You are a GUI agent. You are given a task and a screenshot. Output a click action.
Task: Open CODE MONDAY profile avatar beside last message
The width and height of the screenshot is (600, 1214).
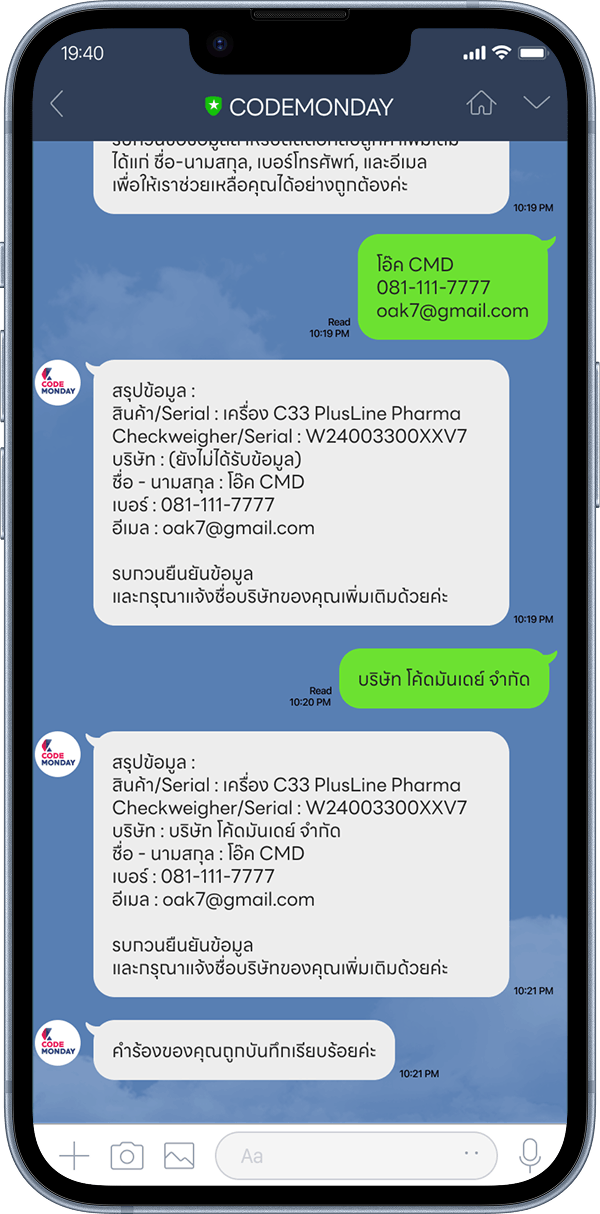[x=57, y=1043]
